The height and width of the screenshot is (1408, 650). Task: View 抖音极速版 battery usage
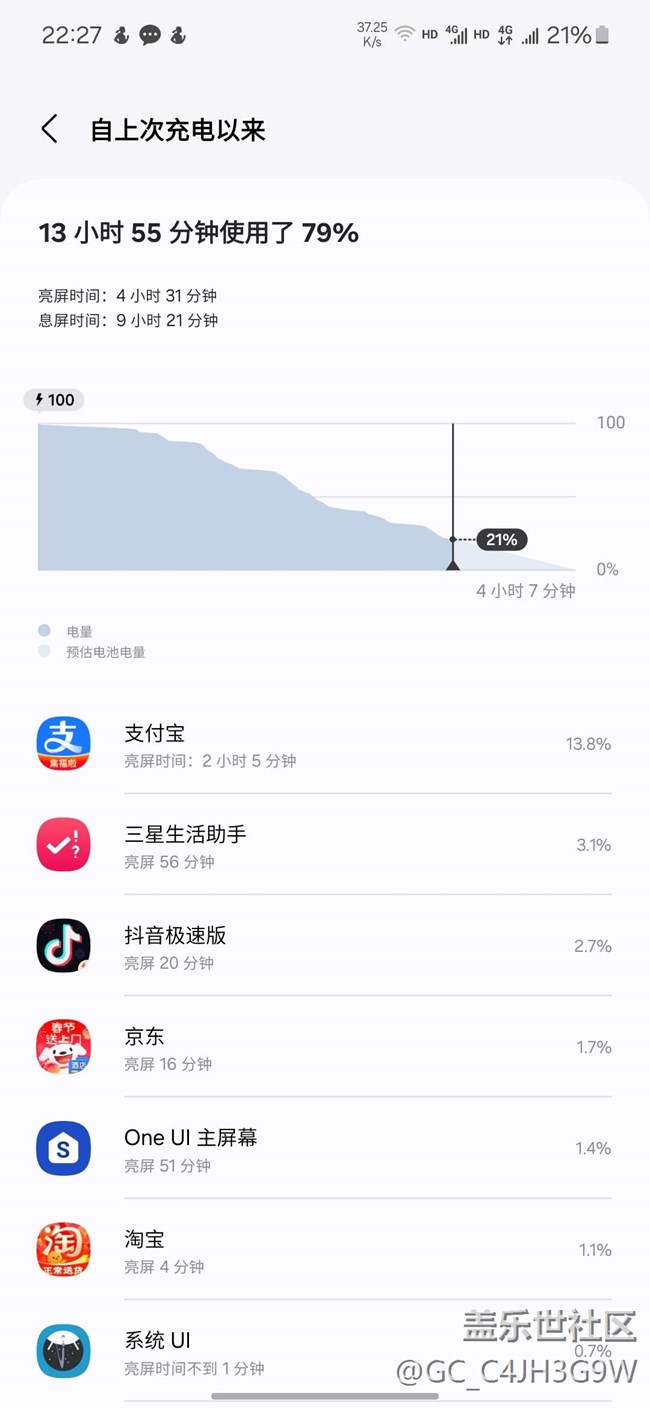[324, 946]
